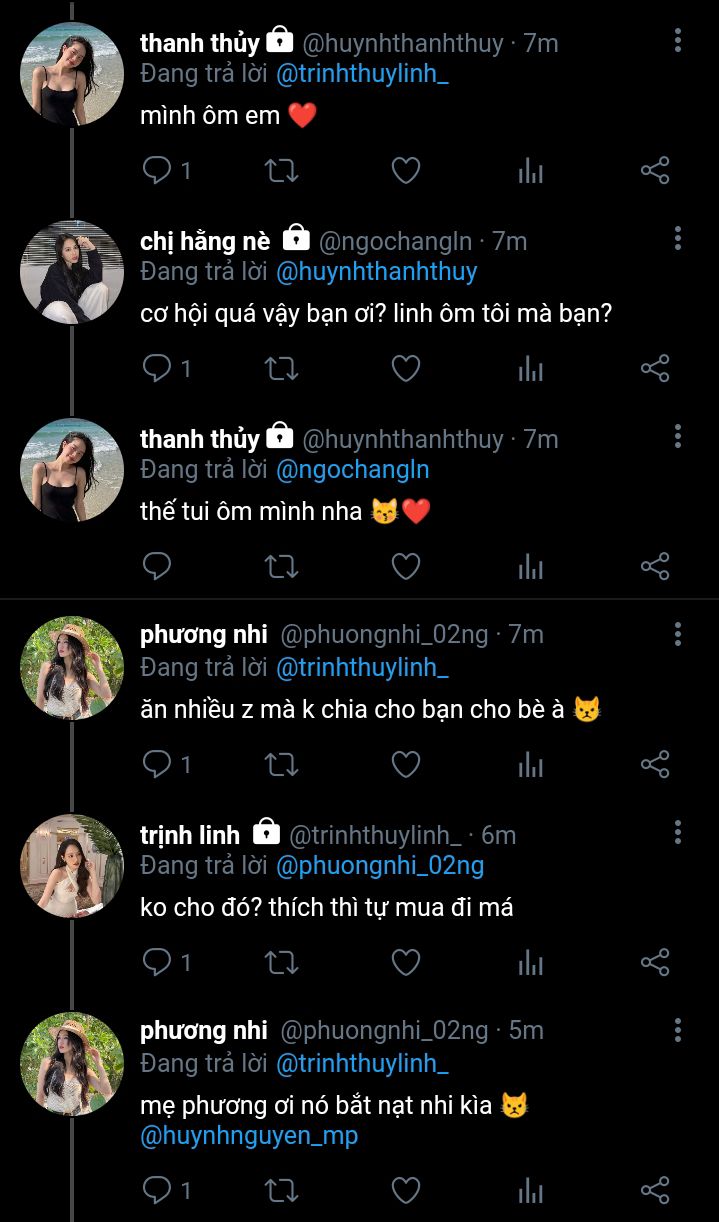Open trịnh linh's profile picture
Screen dimensions: 719x1222
[72, 866]
